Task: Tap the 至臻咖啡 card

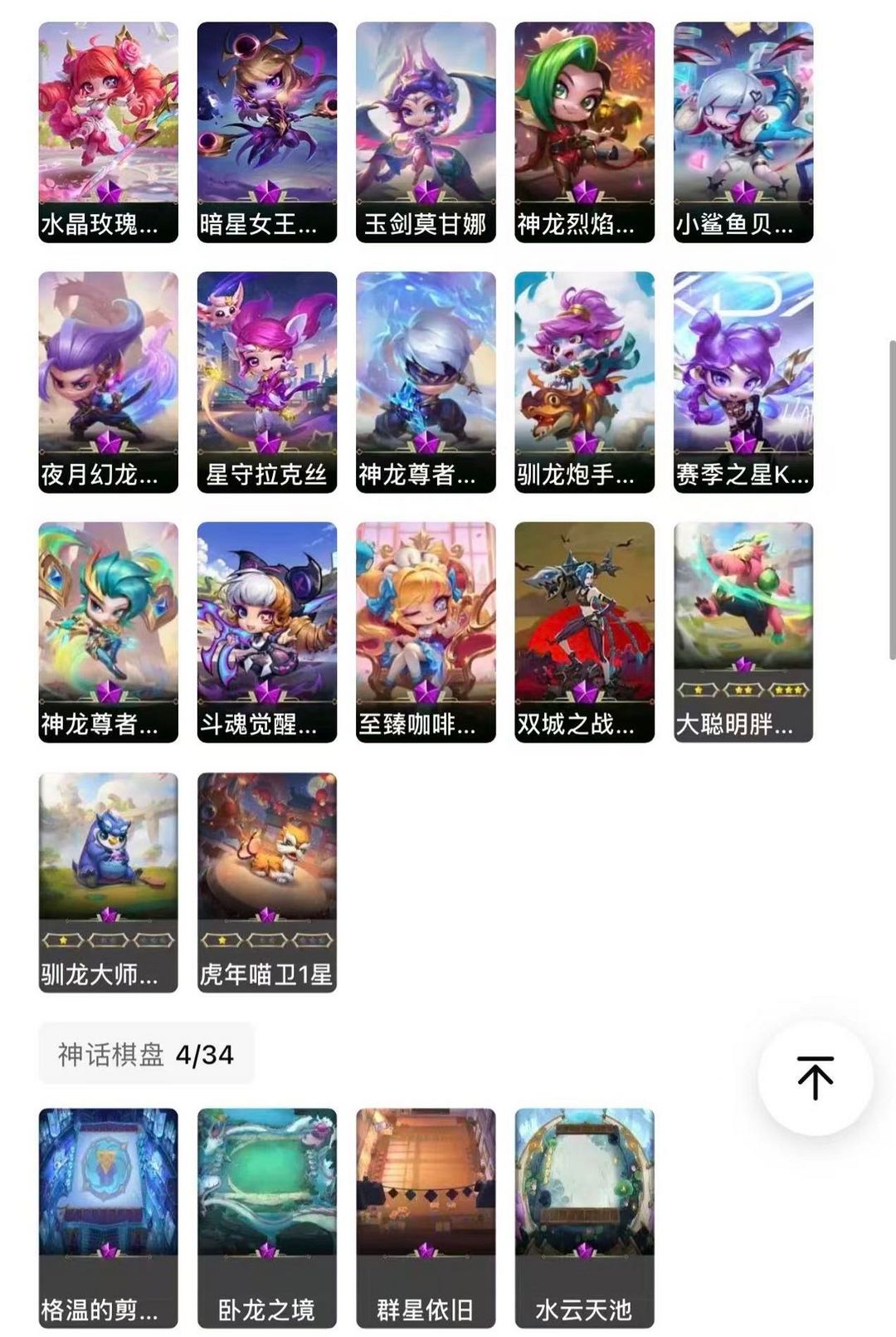Action: click(x=426, y=632)
